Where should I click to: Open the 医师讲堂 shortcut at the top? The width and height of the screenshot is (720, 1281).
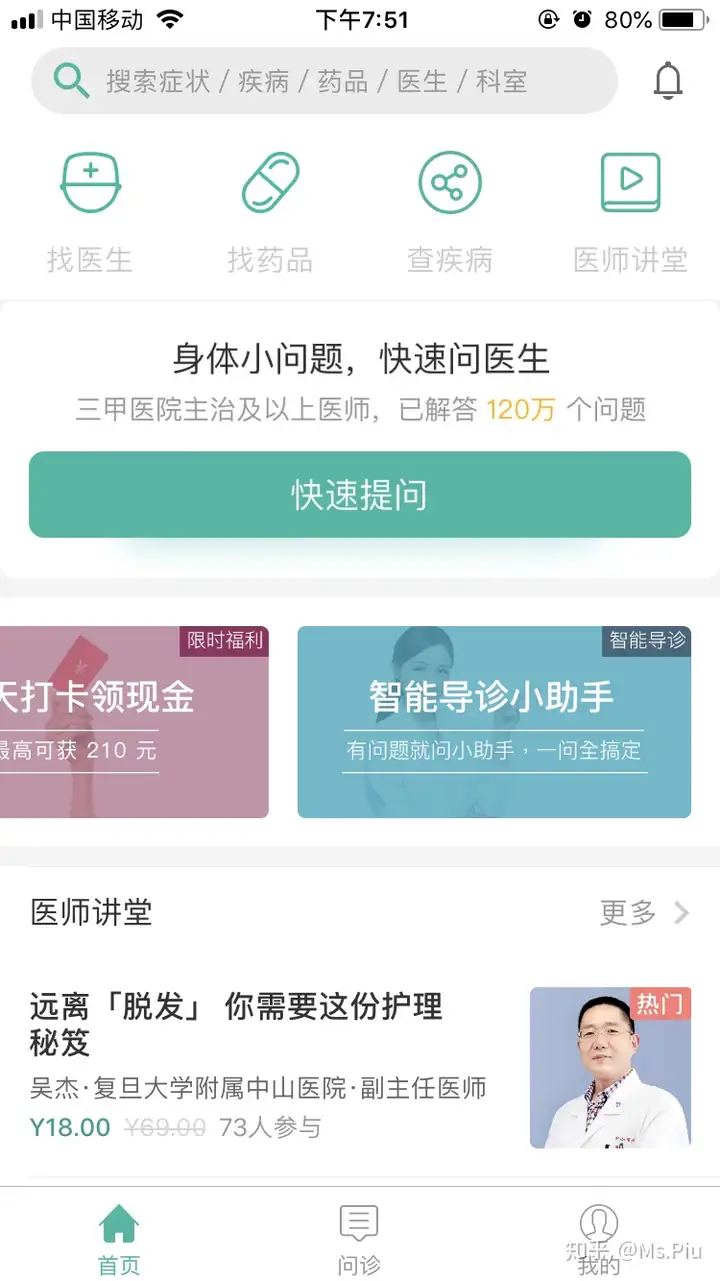(x=630, y=212)
